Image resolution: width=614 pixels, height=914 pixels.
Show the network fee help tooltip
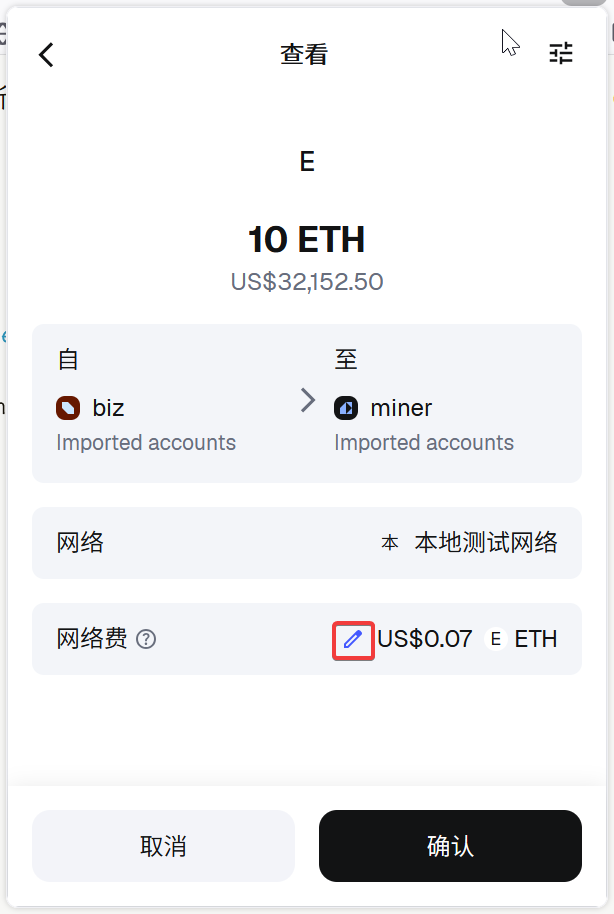[146, 639]
